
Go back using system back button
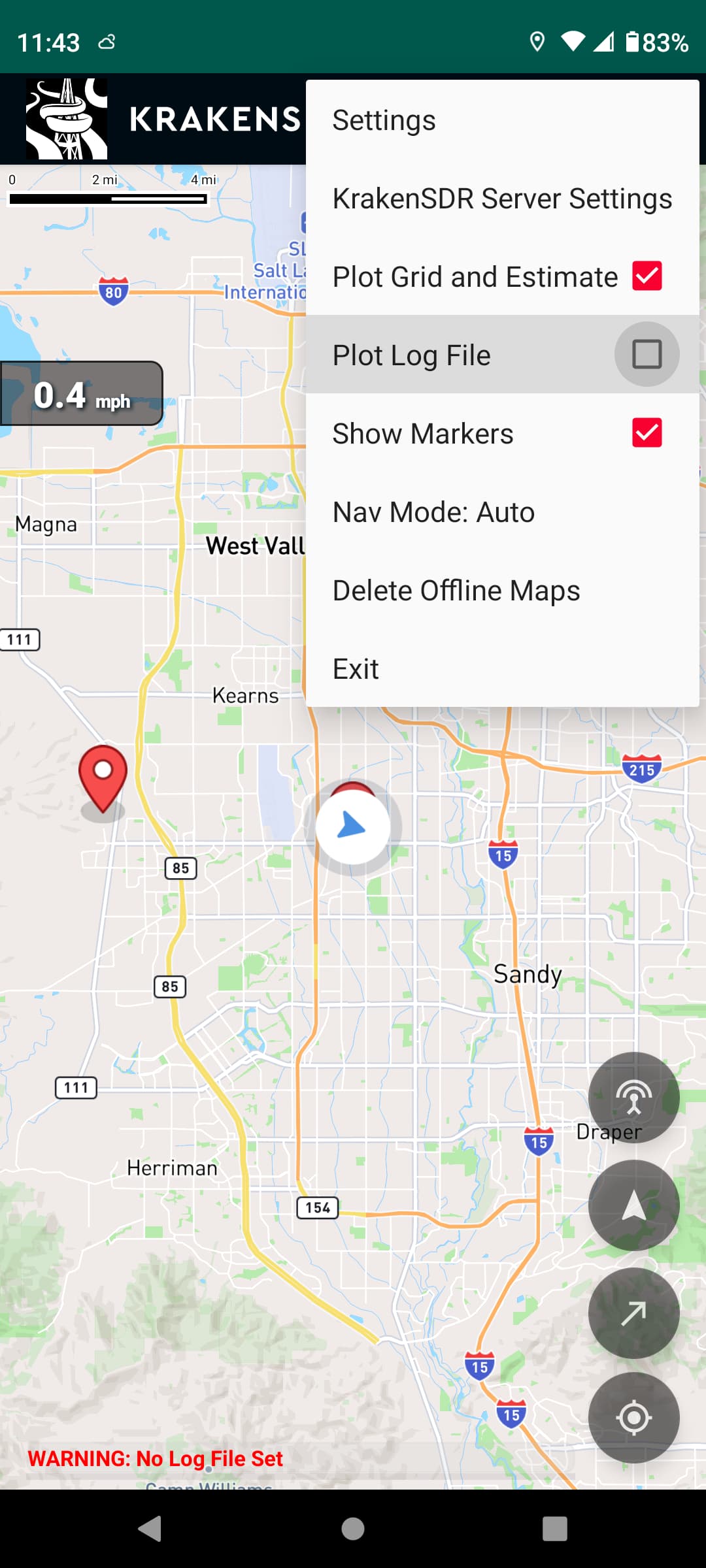(150, 1529)
